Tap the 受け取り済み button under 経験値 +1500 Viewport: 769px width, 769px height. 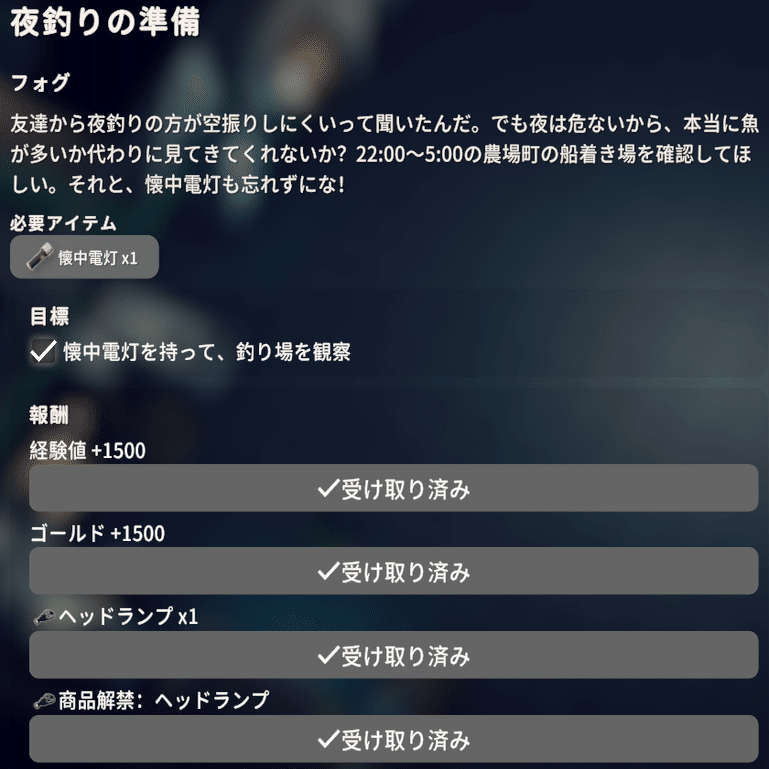[393, 489]
